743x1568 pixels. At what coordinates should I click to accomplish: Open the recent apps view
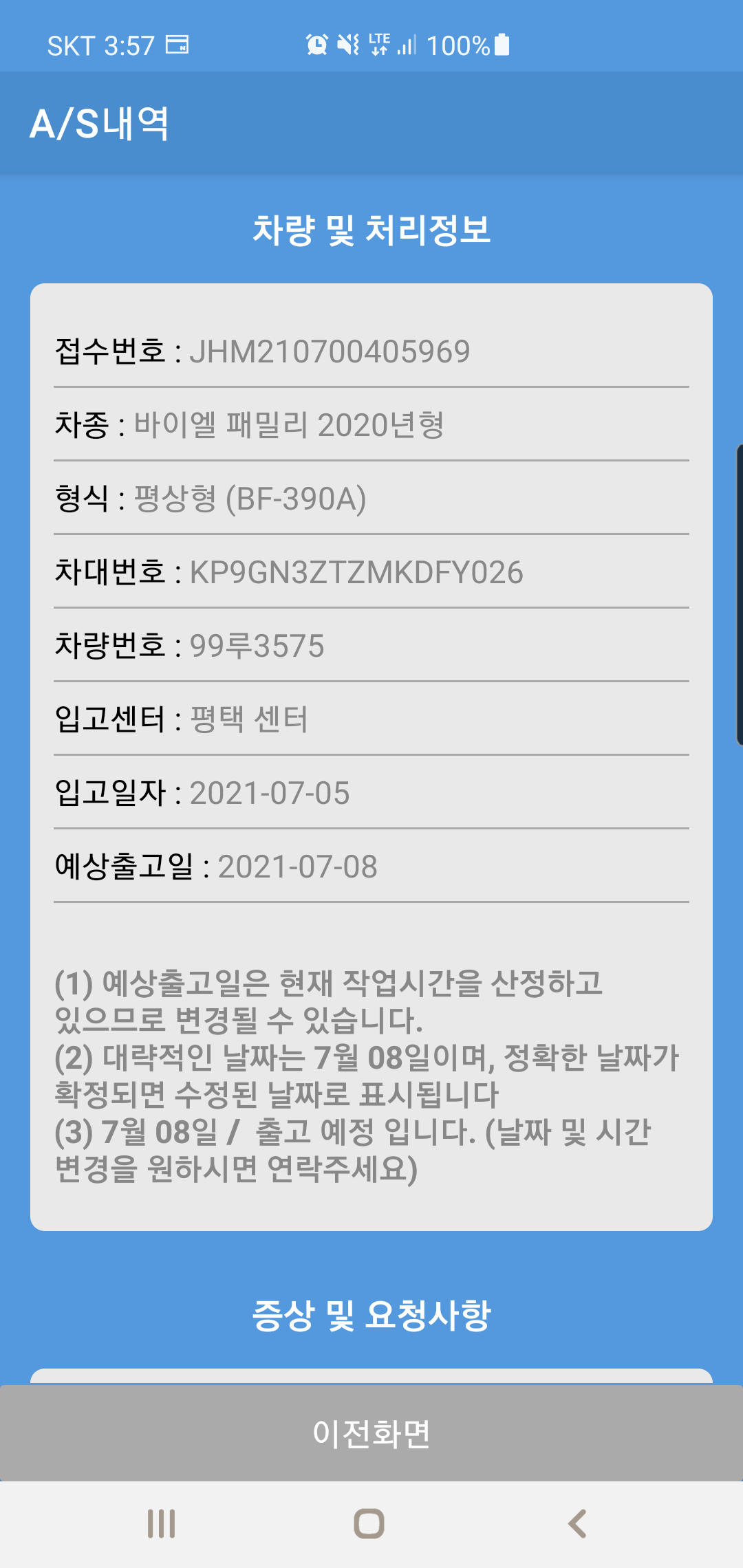162,1524
